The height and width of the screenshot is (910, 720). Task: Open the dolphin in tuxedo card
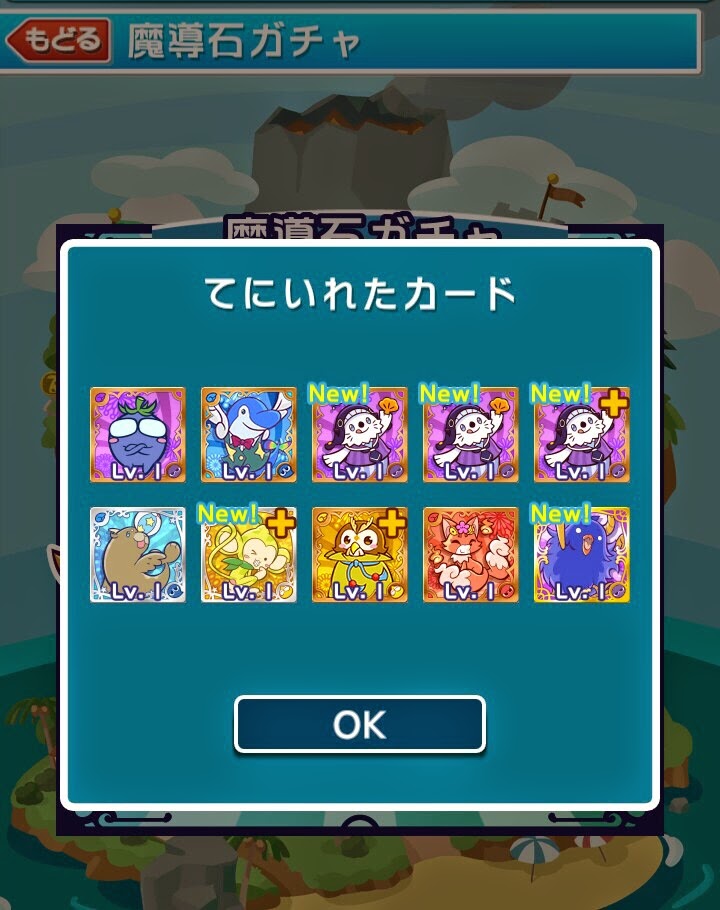249,435
